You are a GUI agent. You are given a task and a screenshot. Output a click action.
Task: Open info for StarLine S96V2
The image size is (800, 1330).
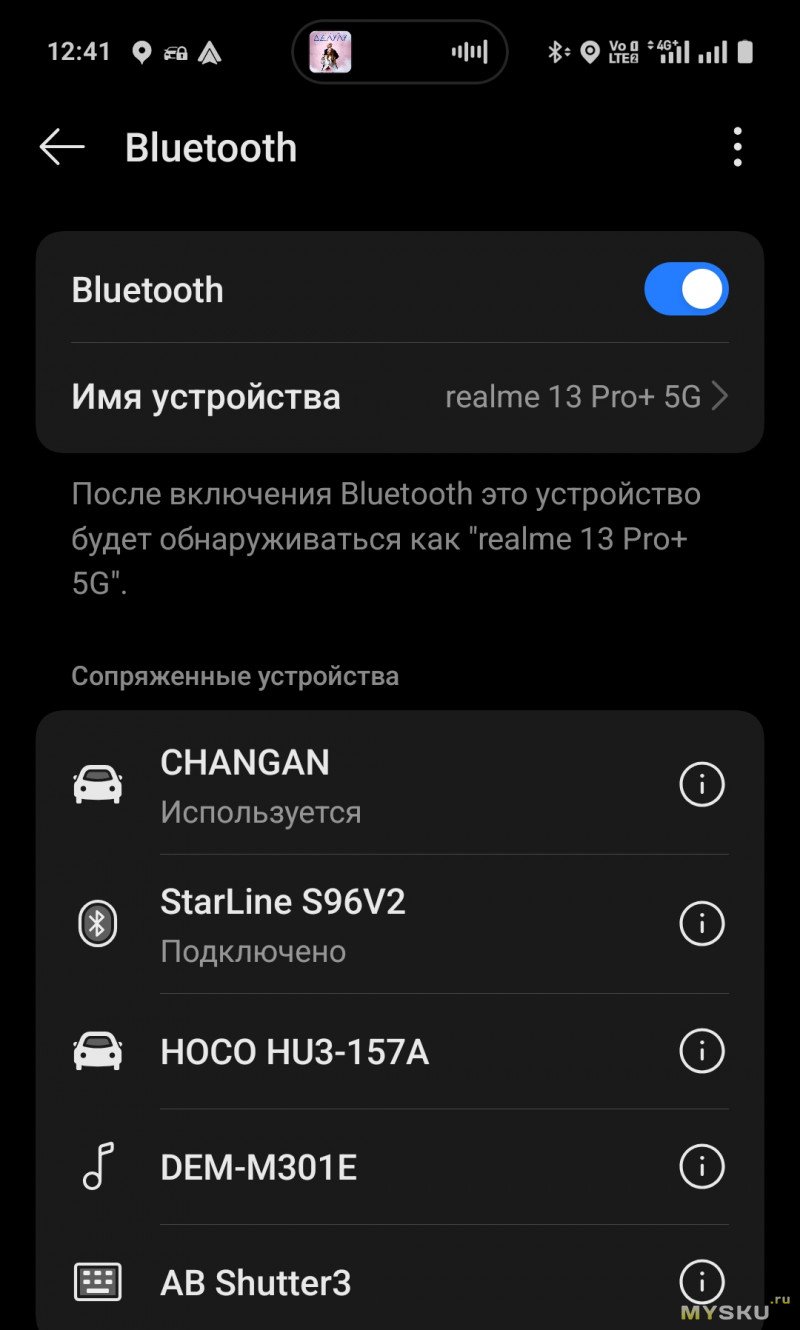tap(701, 924)
